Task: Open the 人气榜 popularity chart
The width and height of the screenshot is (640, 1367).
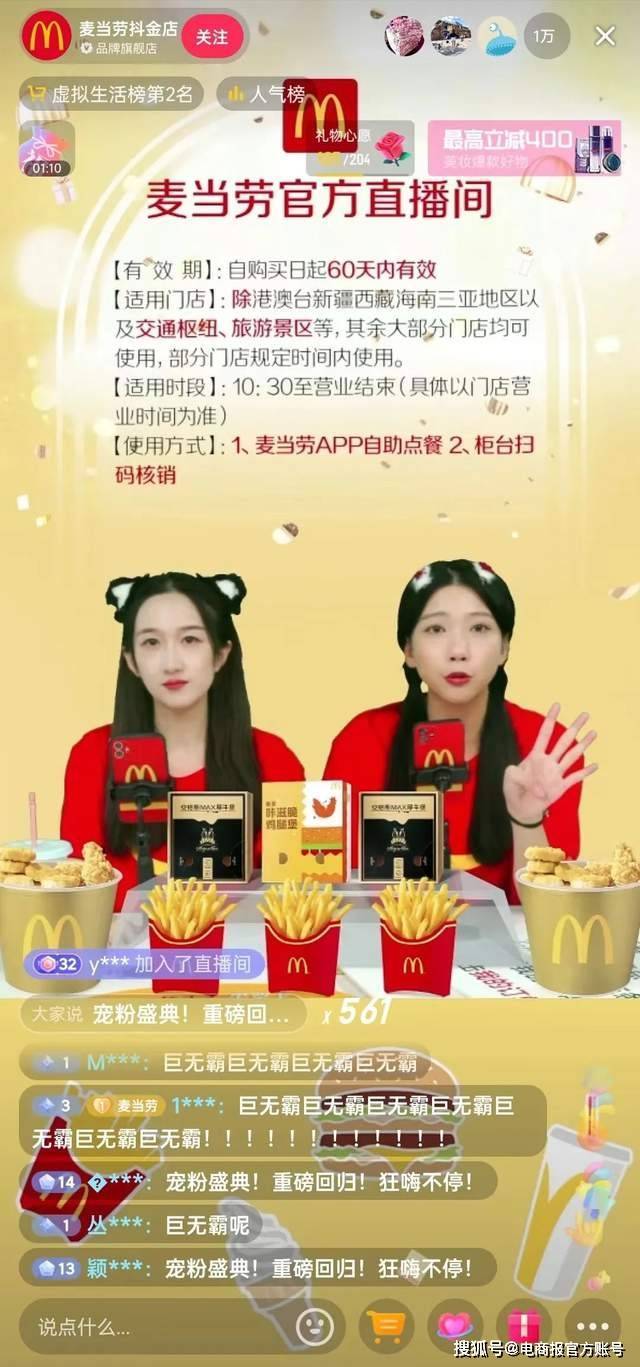Action: point(262,95)
